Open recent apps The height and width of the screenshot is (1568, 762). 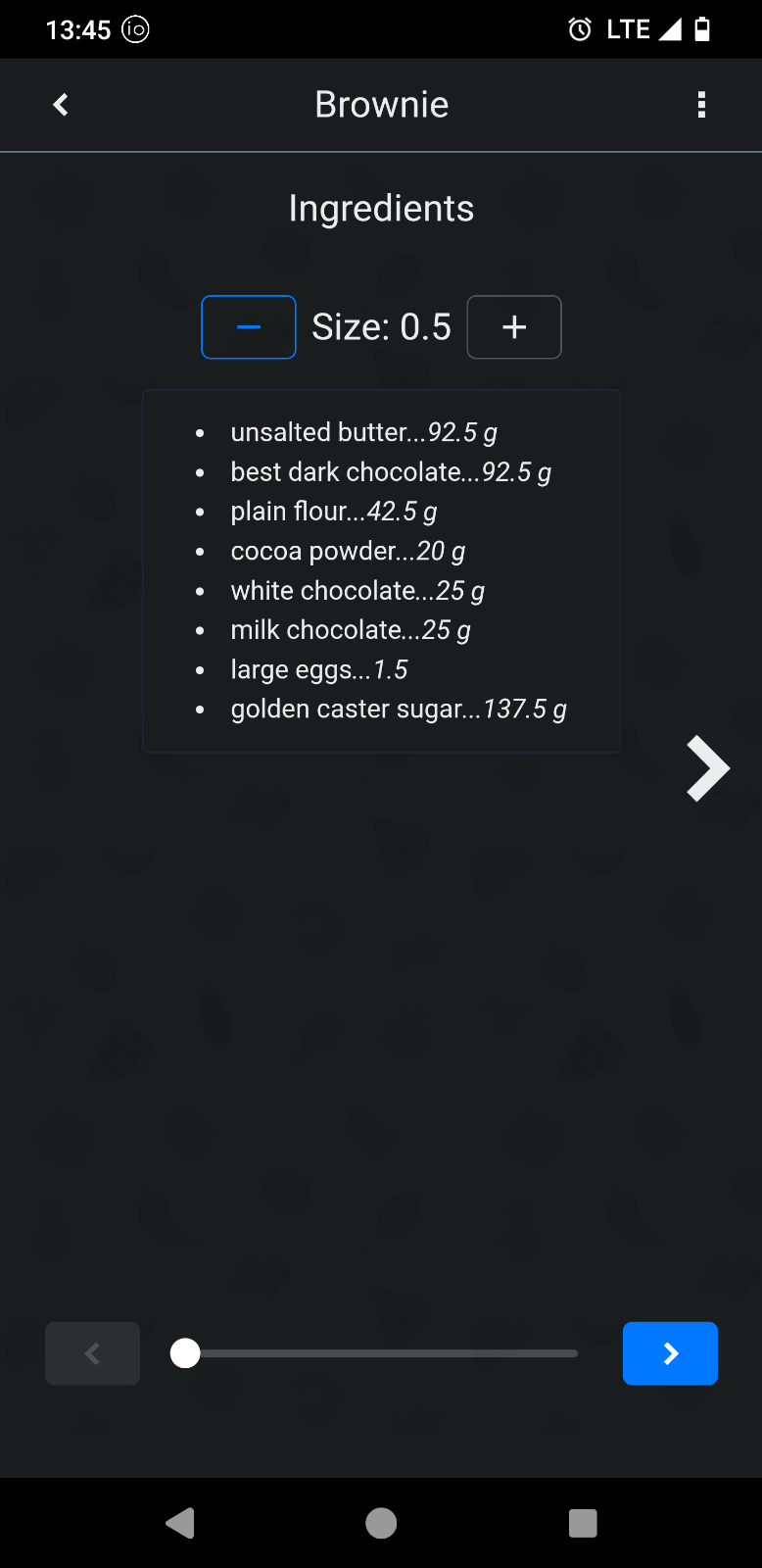tap(583, 1523)
